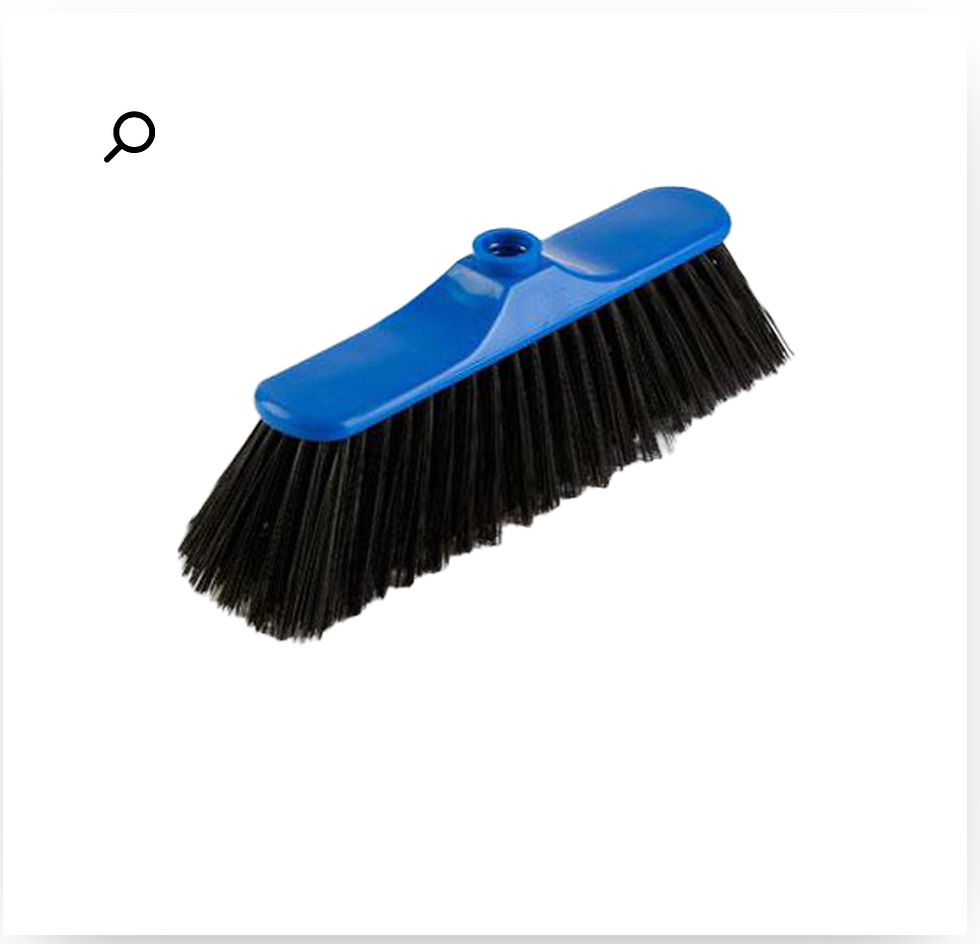Tap the magnifier icon to enlarge the image
This screenshot has height=944, width=980.
pos(130,137)
